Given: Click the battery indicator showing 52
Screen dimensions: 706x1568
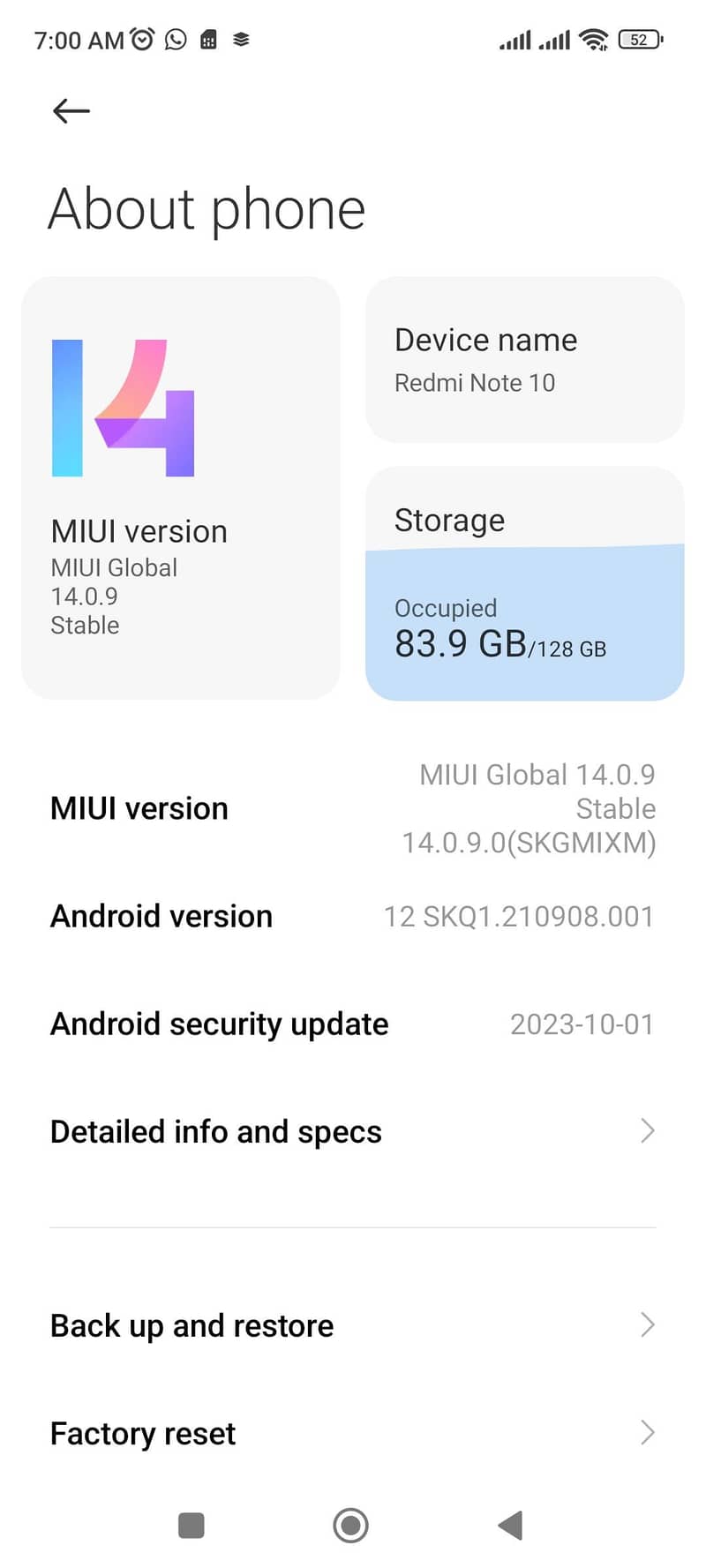Looking at the screenshot, I should (x=639, y=39).
